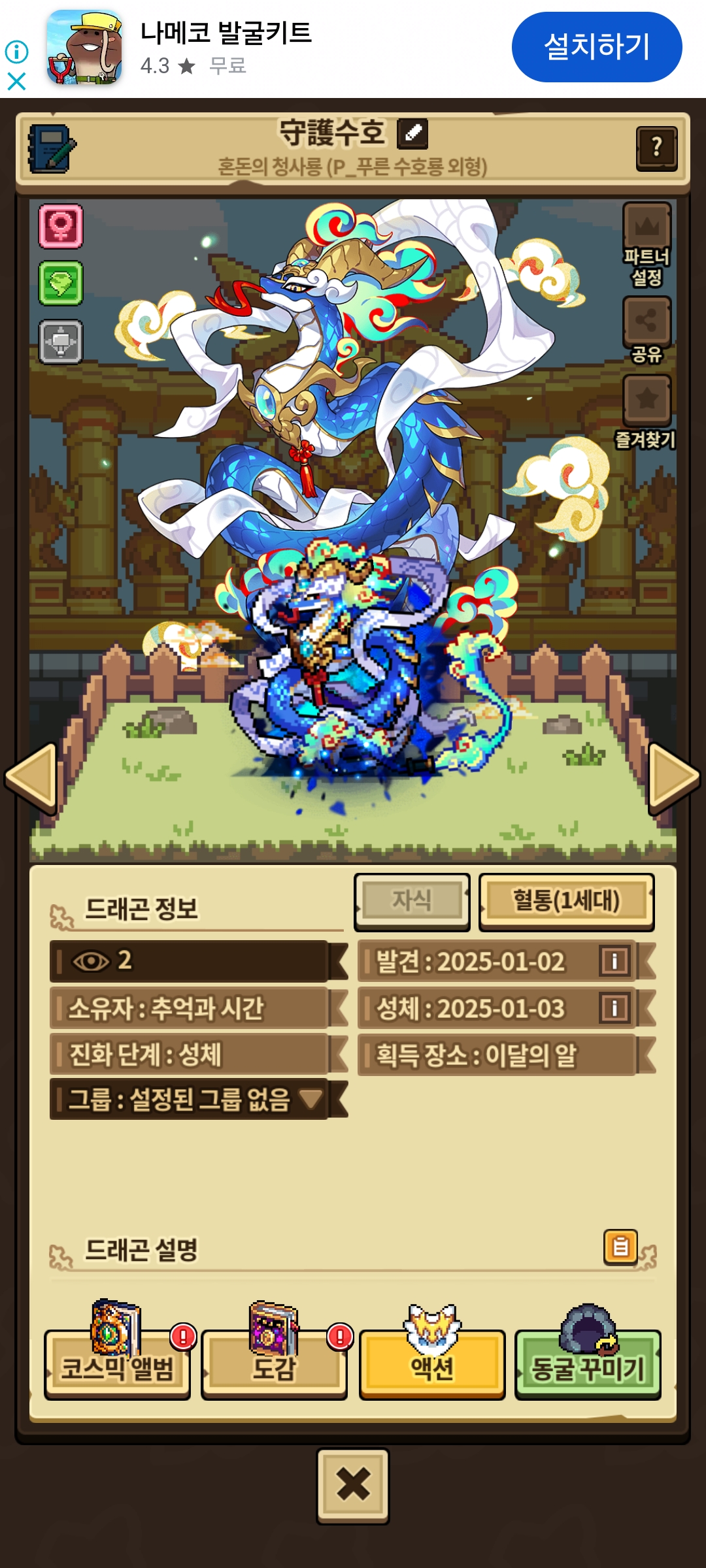The width and height of the screenshot is (706, 1568).
Task: Tap the 액션 action button
Action: [x=431, y=1364]
